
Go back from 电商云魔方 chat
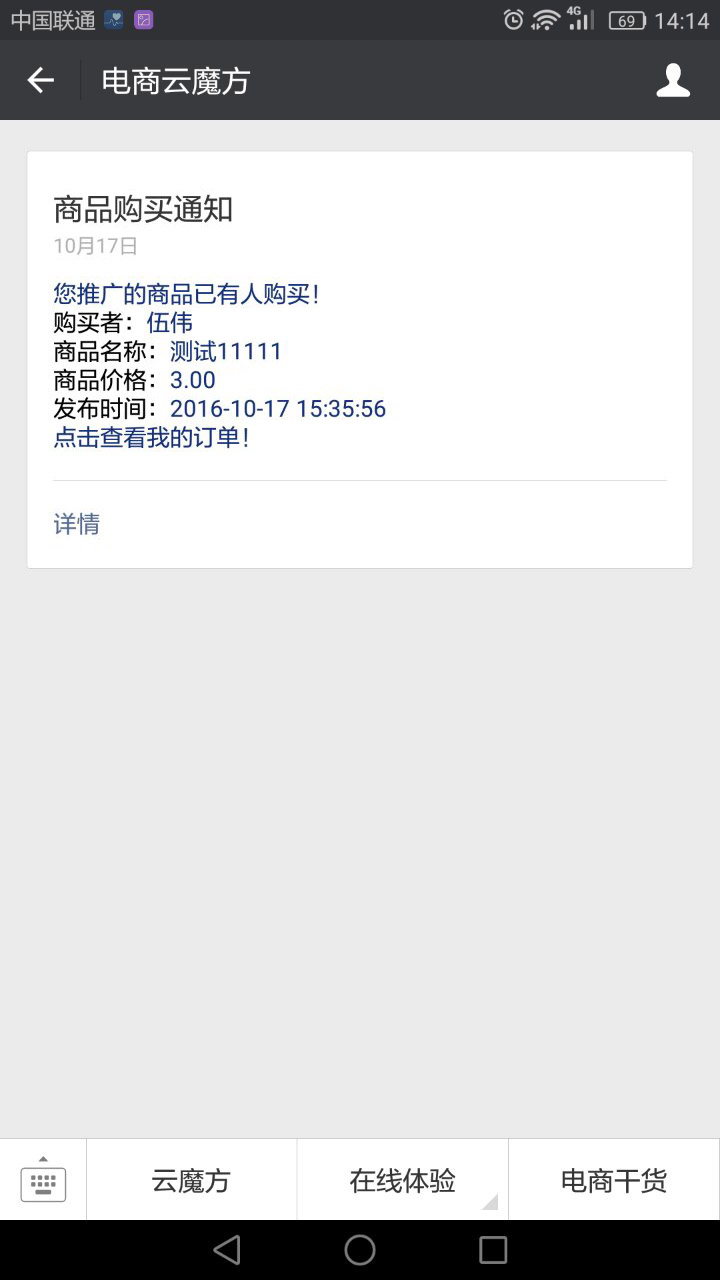(41, 81)
